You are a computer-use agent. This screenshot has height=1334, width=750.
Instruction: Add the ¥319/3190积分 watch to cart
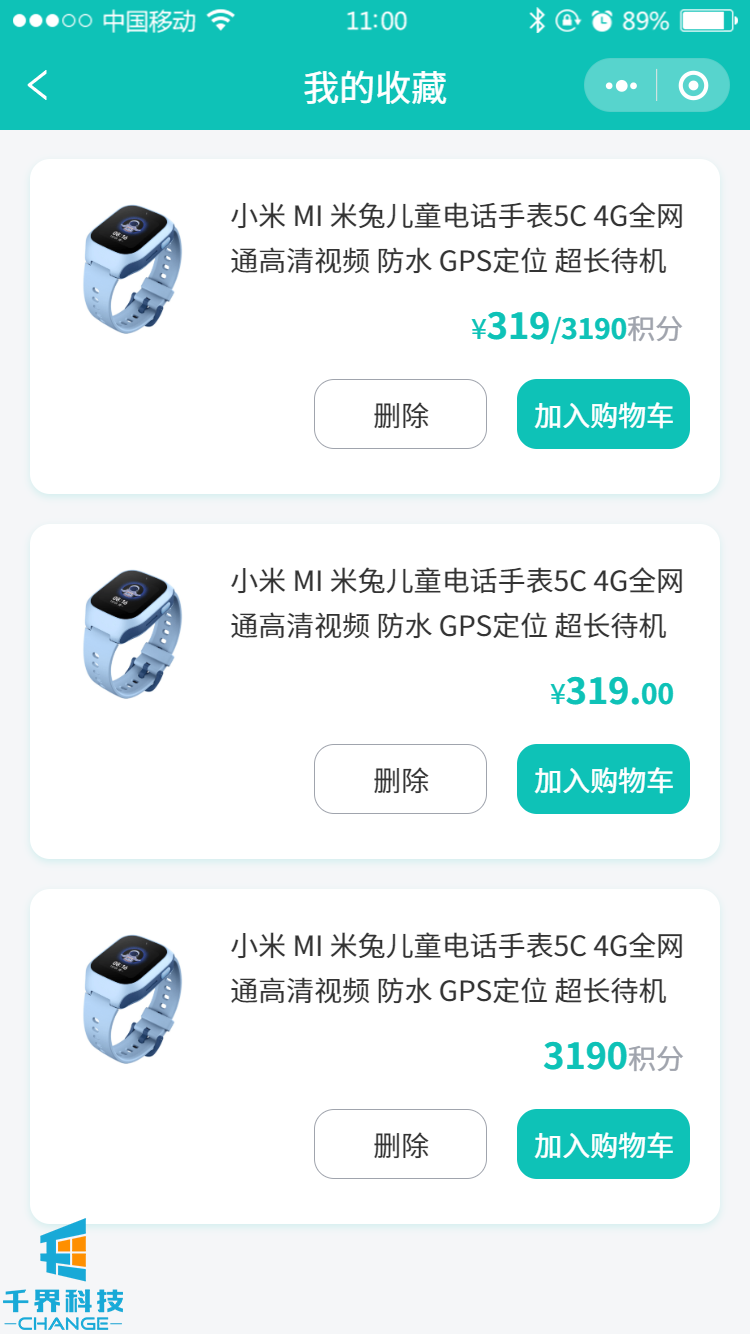pyautogui.click(x=603, y=414)
